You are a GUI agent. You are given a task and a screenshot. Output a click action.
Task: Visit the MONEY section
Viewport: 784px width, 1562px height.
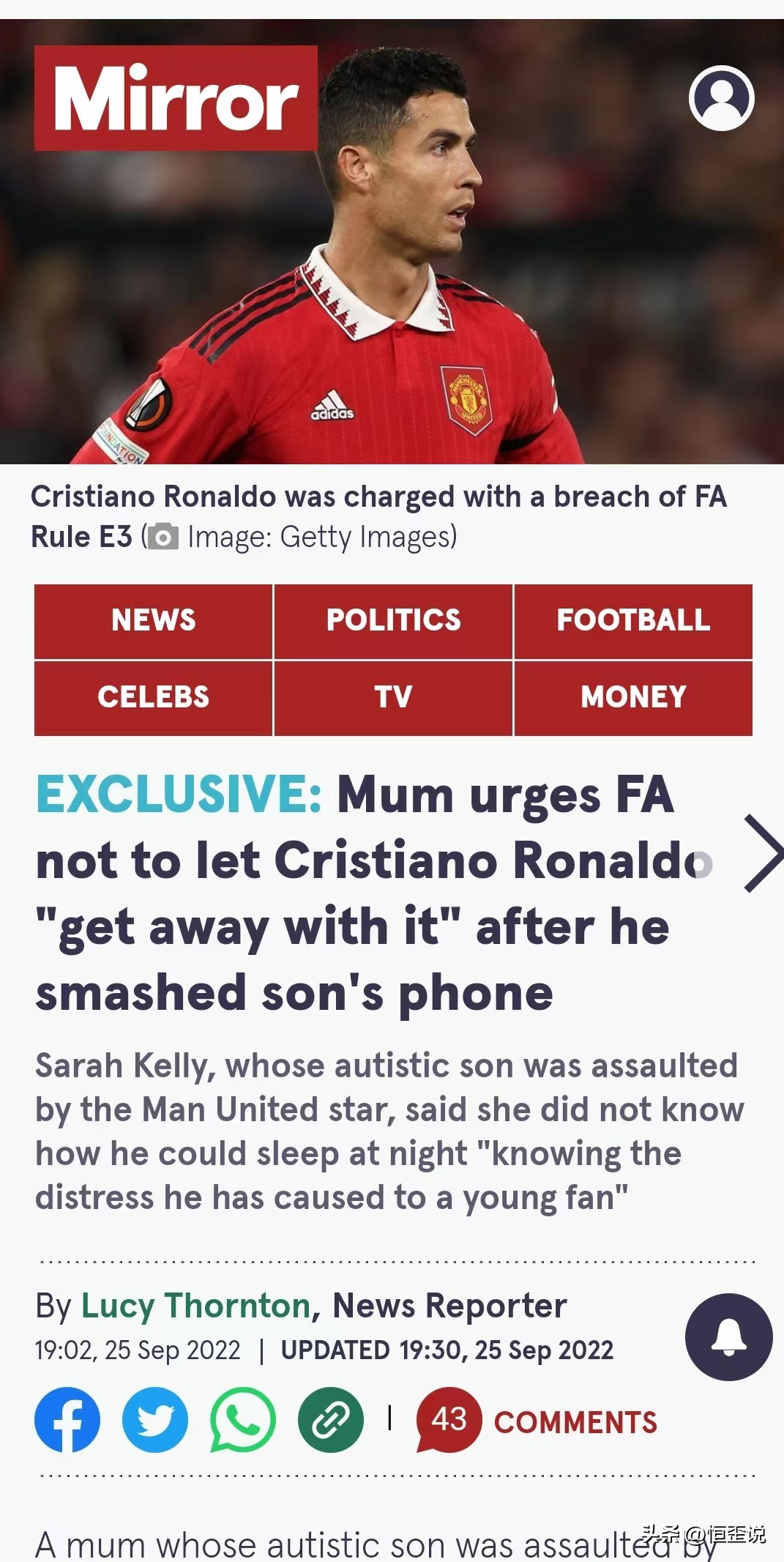coord(633,697)
